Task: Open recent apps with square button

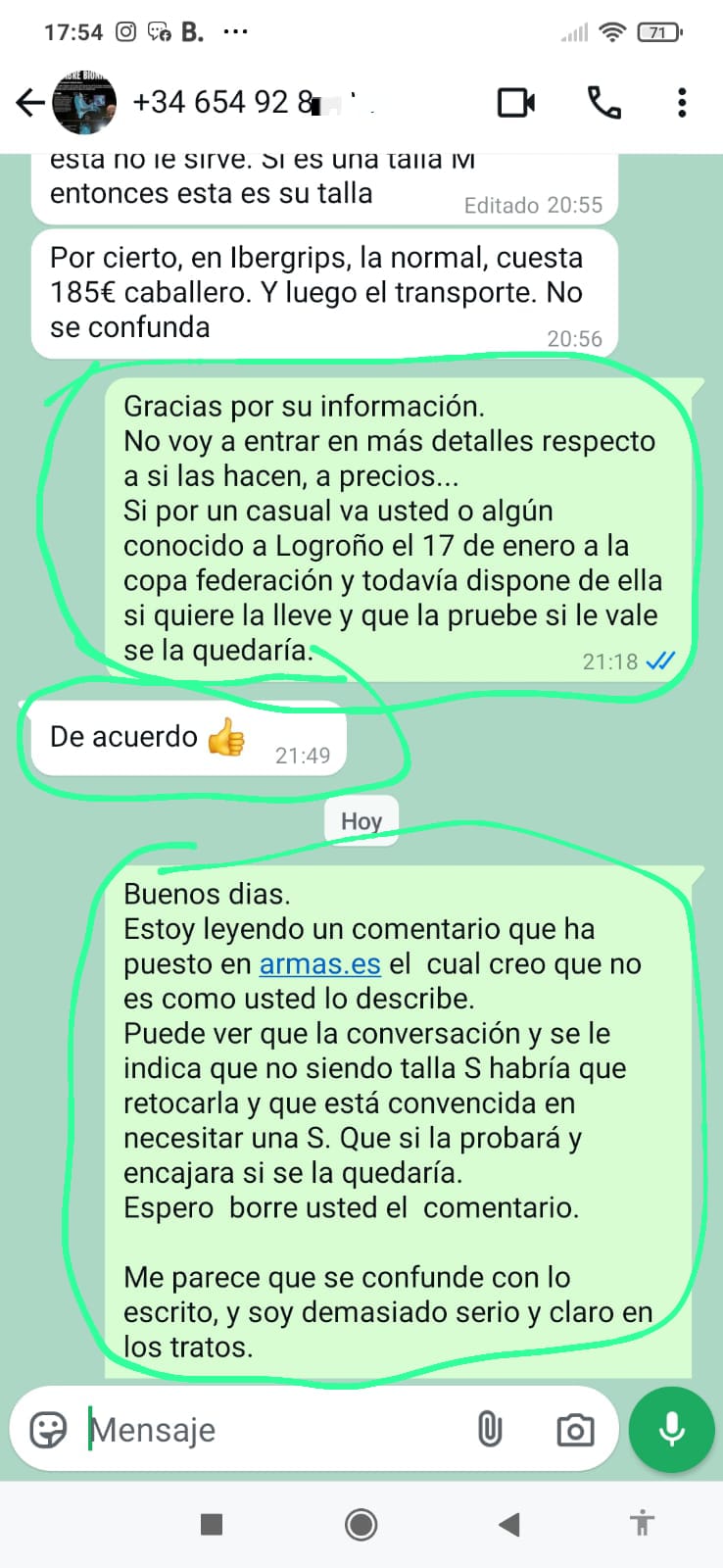Action: tap(212, 1524)
